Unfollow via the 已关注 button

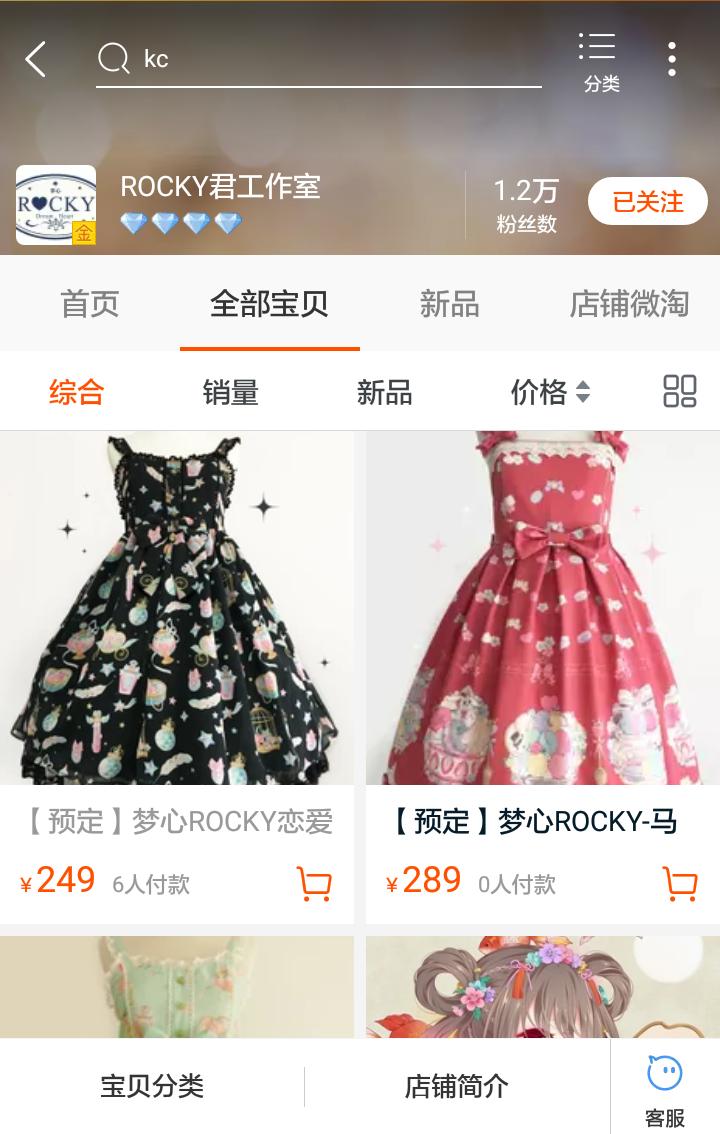click(x=647, y=202)
